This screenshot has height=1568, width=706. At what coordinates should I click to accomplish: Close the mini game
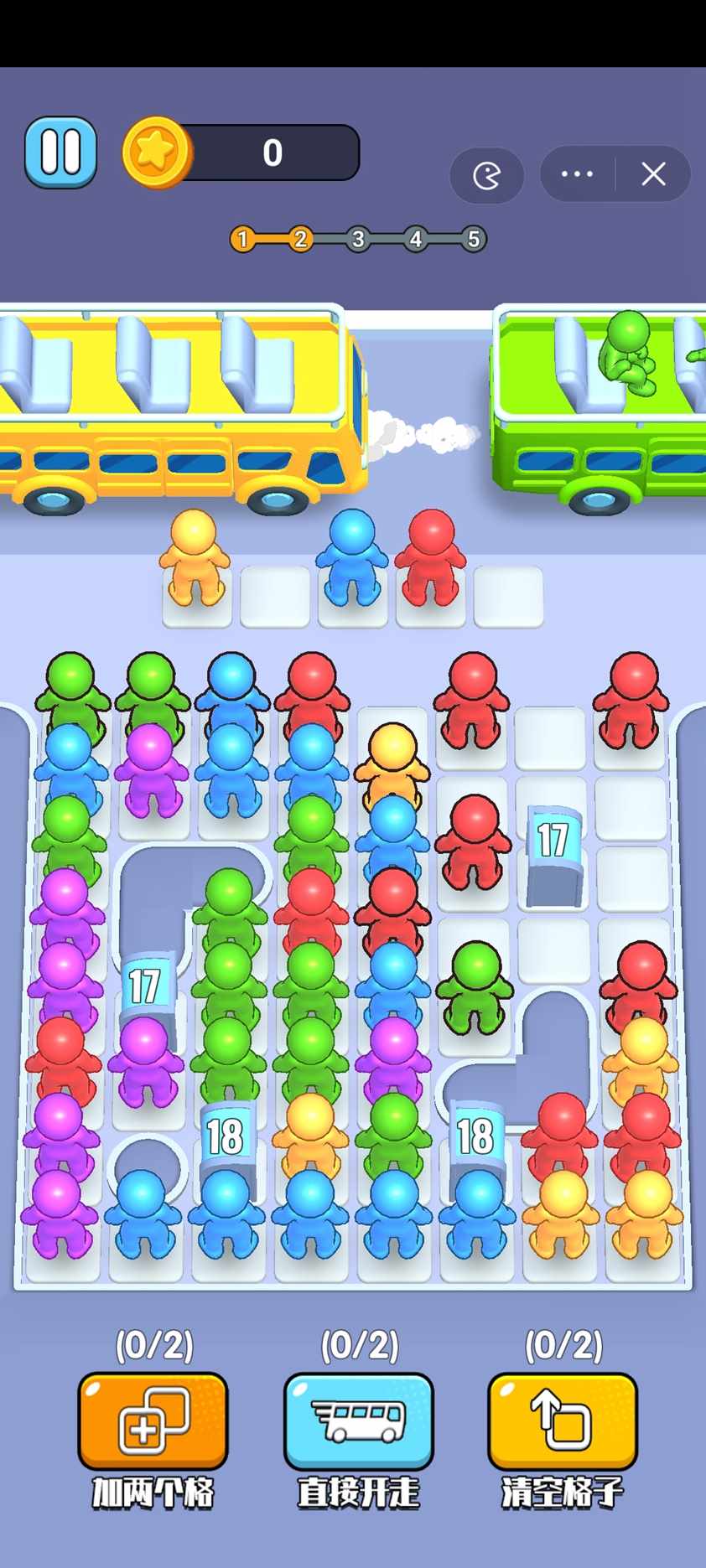653,174
